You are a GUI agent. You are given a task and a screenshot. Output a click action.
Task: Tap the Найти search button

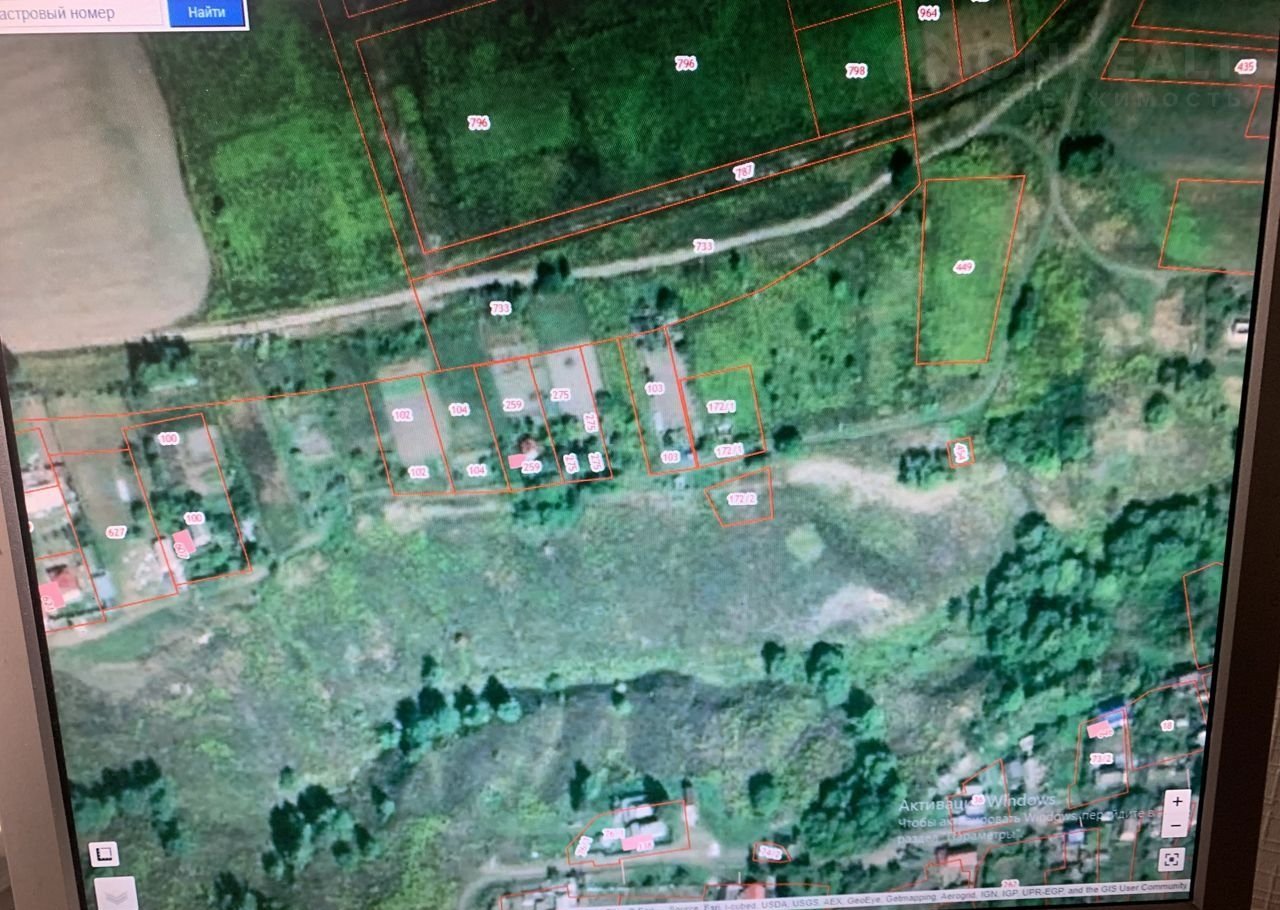pyautogui.click(x=206, y=13)
